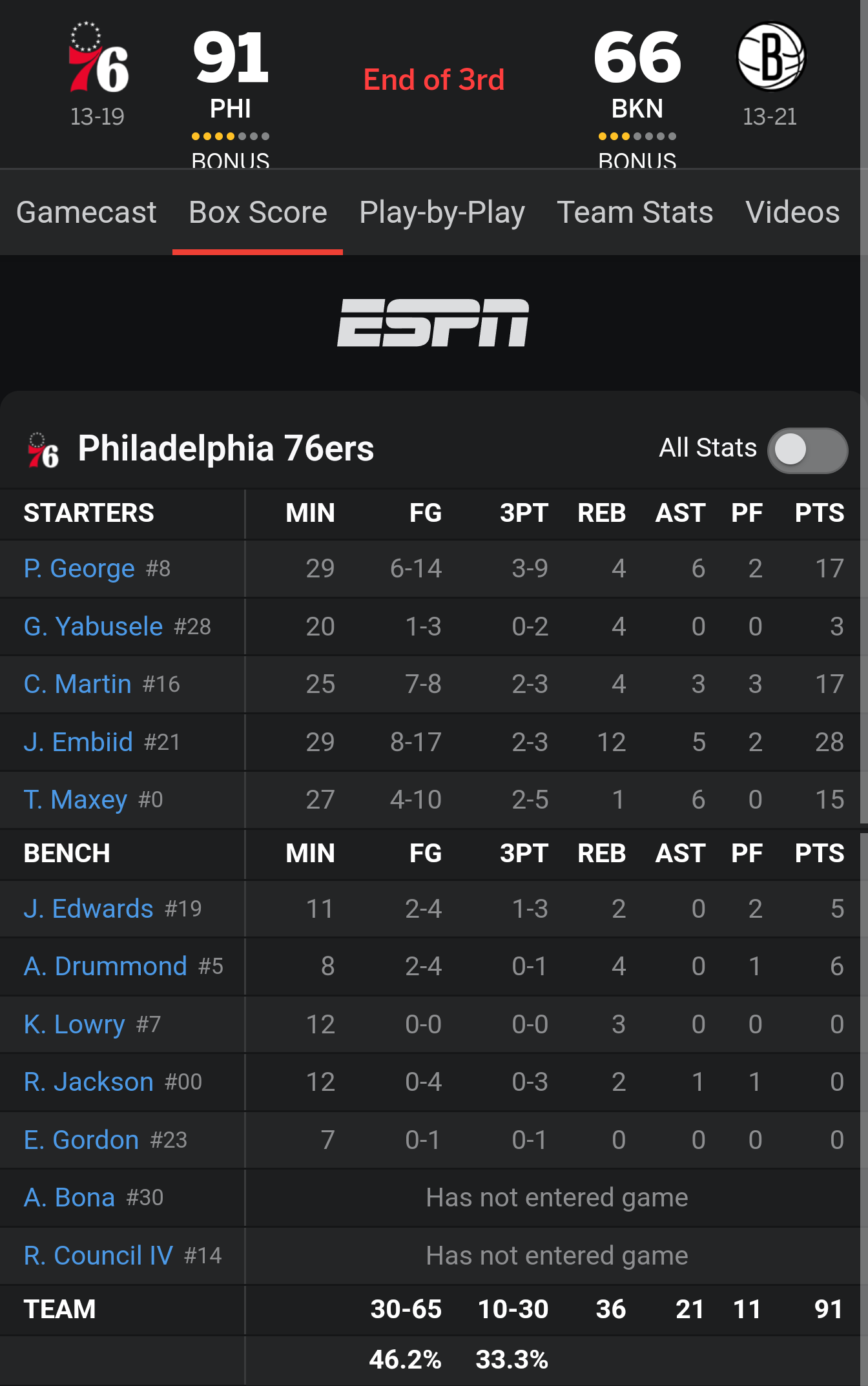Open J. Edwards' player page
This screenshot has height=1386, width=868.
[x=88, y=909]
